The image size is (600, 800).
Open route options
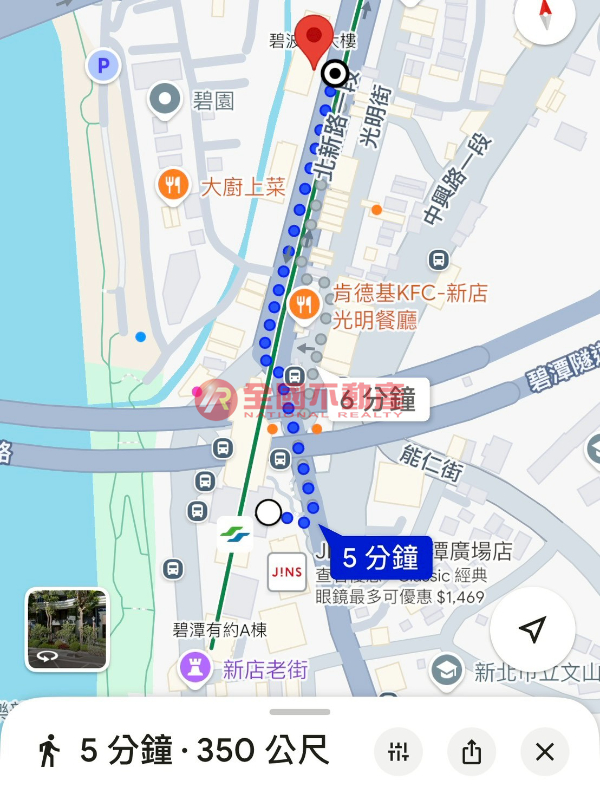point(398,752)
